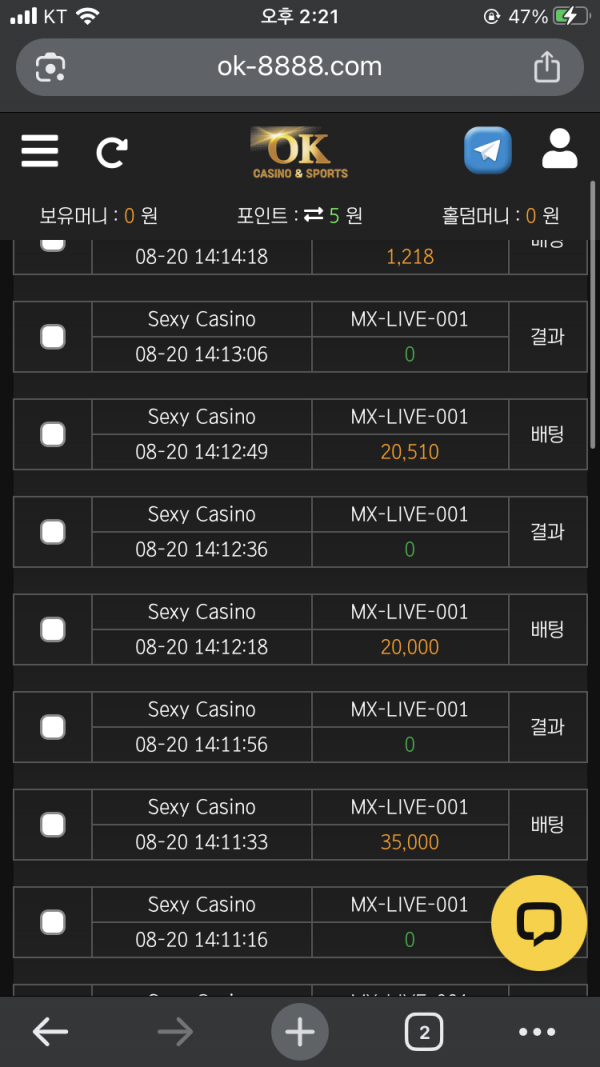Image resolution: width=600 pixels, height=1067 pixels.
Task: Select the checkbox for the 14:11:33 bet
Action: (53, 825)
